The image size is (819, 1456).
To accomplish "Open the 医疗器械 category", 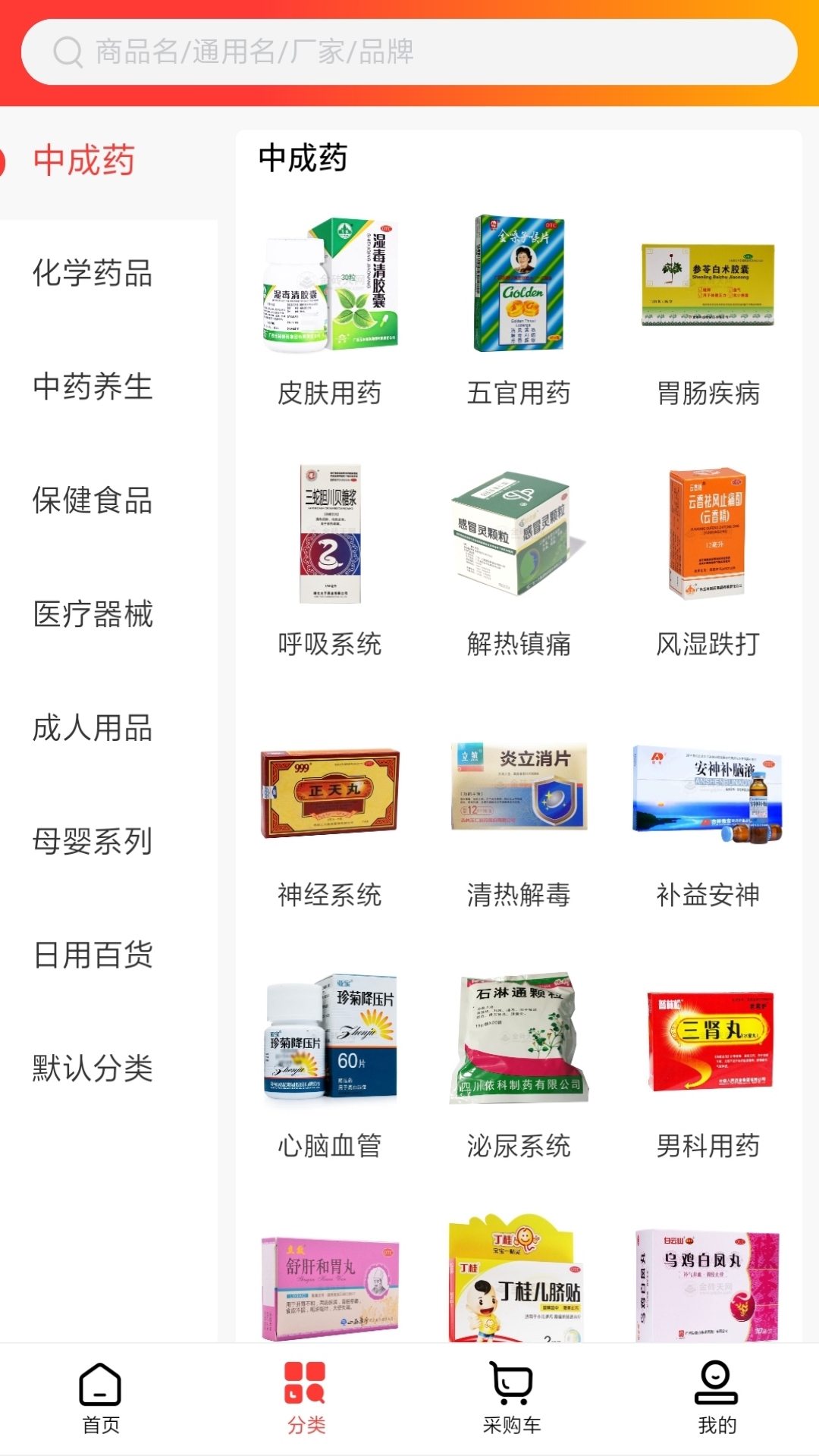I will 93,617.
